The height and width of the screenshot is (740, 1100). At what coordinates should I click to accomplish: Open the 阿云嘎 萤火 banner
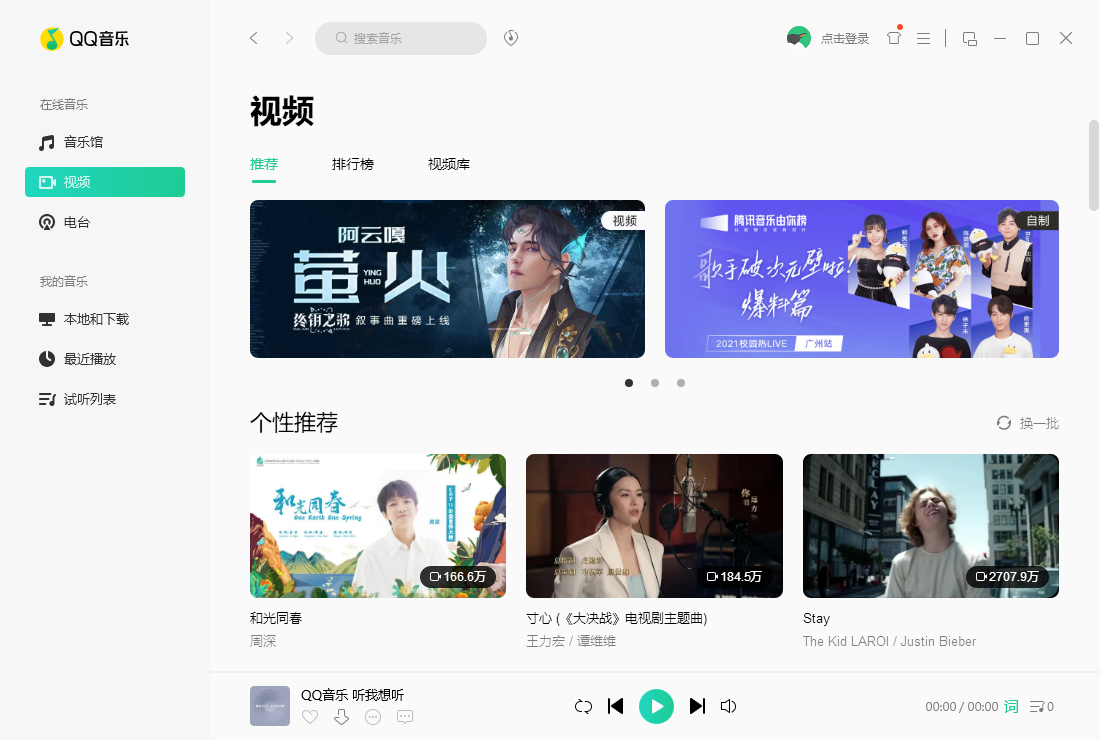click(447, 278)
